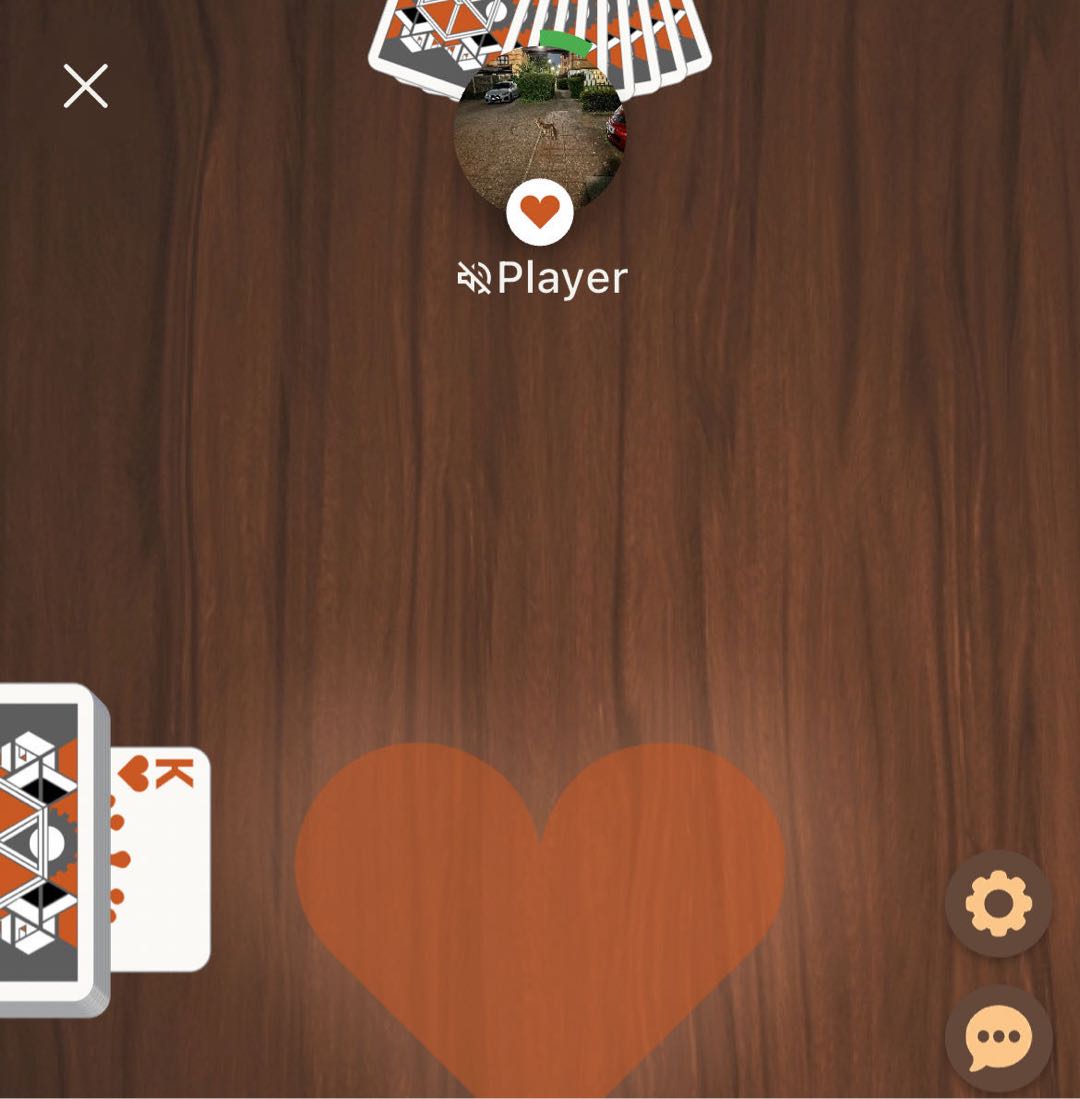The image size is (1080, 1099).
Task: Draw a card from the deck
Action: pyautogui.click(x=45, y=845)
